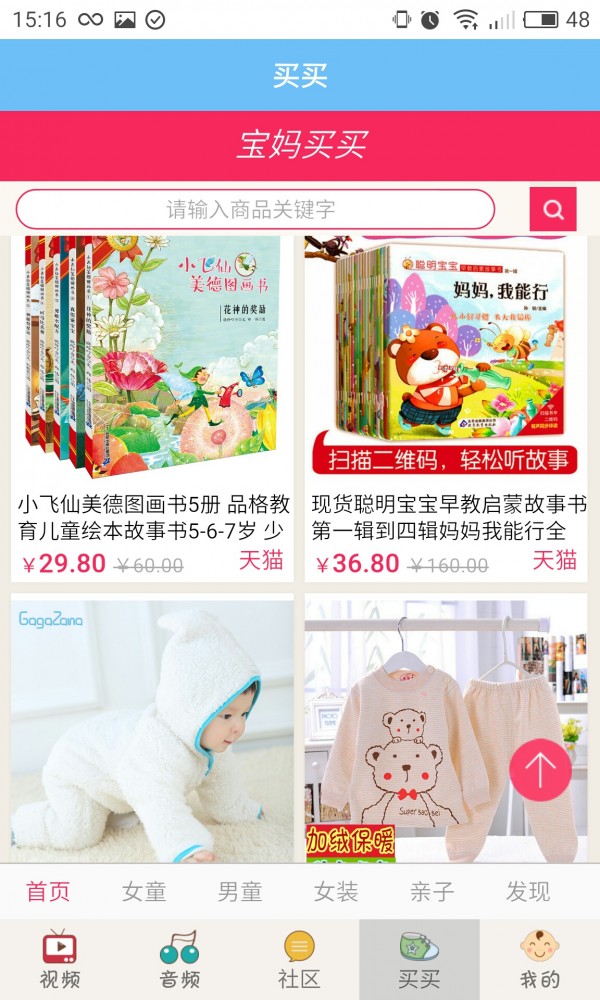Screen dimensions: 600x1000
Task: Switch to the 发现 category tab
Action: coord(528,891)
